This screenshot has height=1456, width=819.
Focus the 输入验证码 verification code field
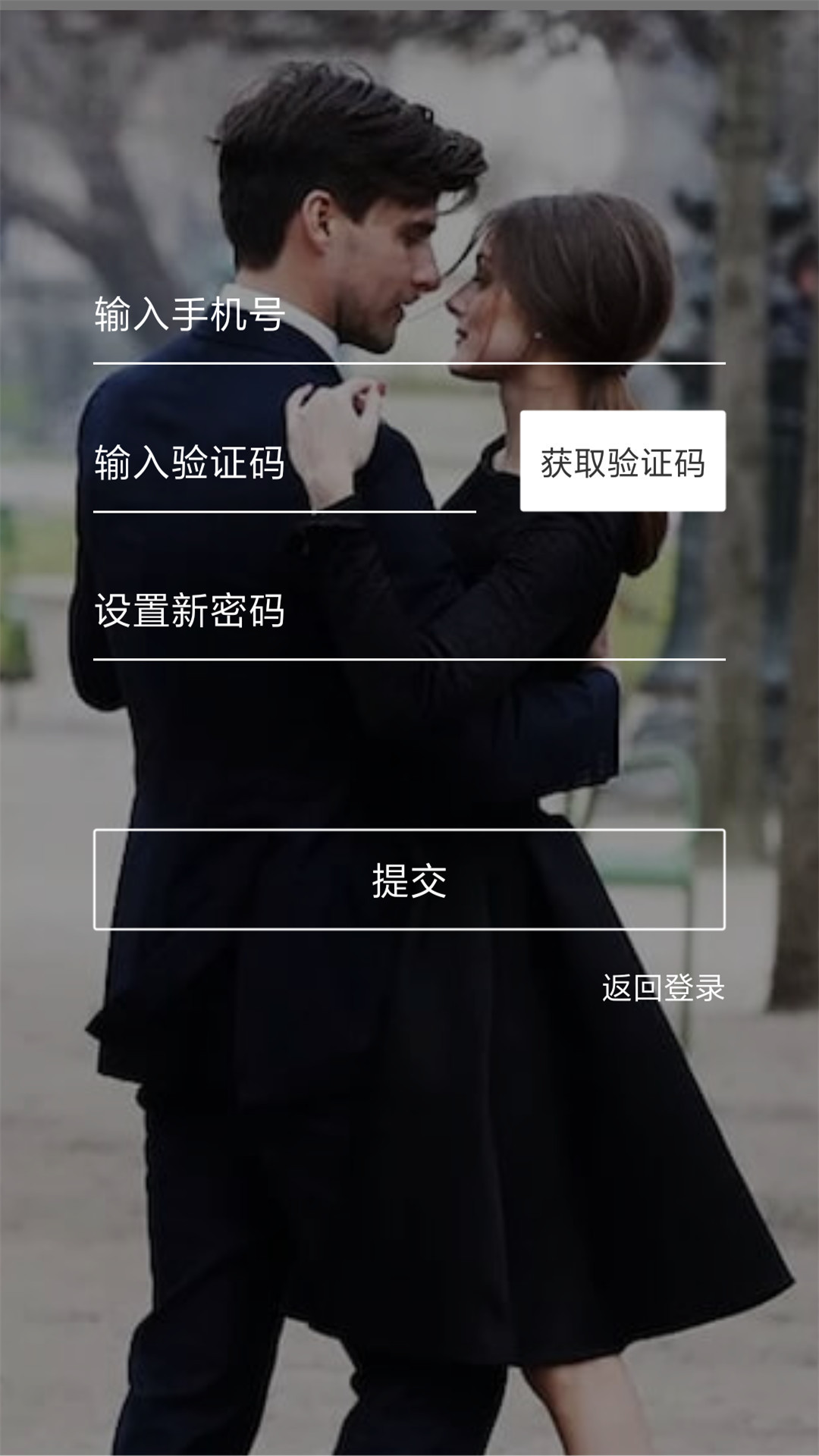[284, 463]
